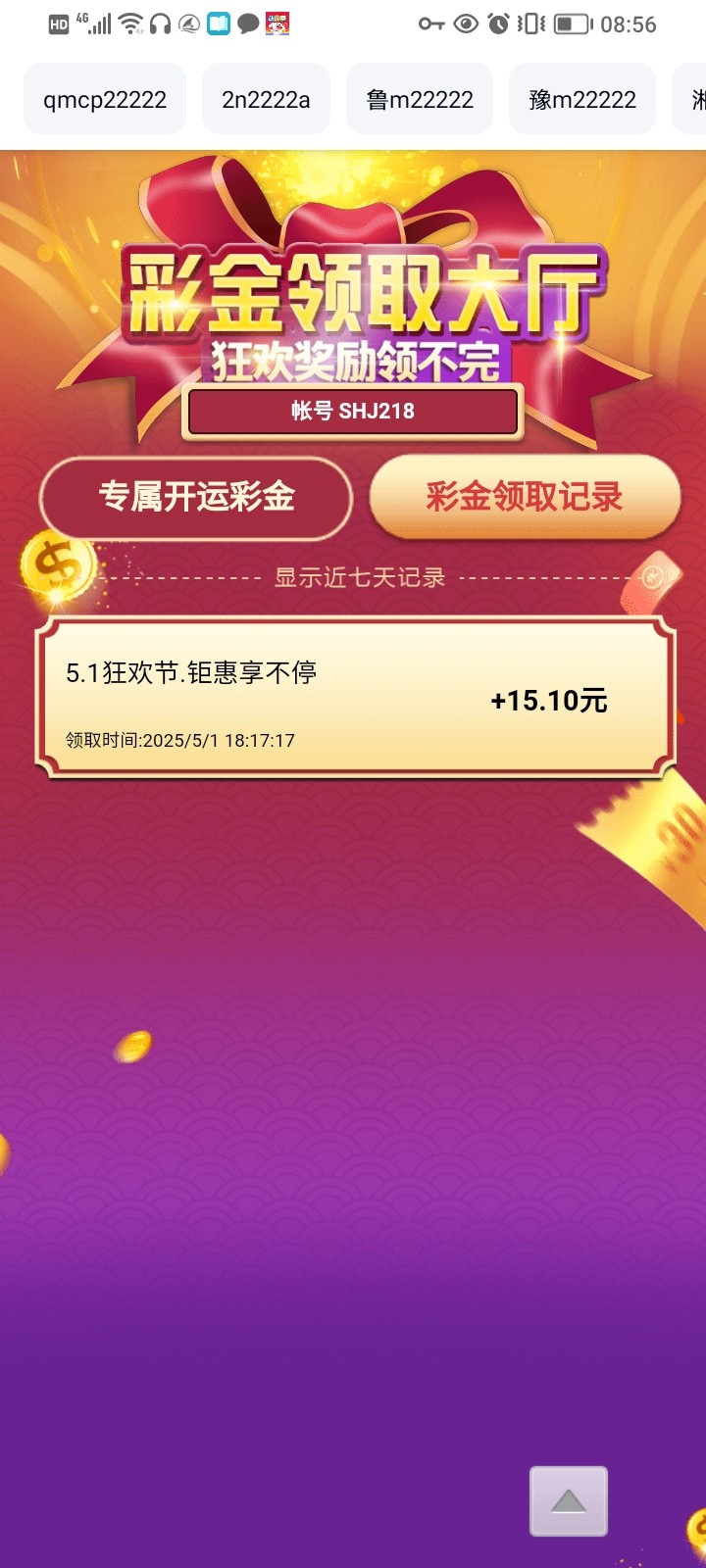
Task: Select the 豫m22222 chip
Action: click(x=582, y=99)
